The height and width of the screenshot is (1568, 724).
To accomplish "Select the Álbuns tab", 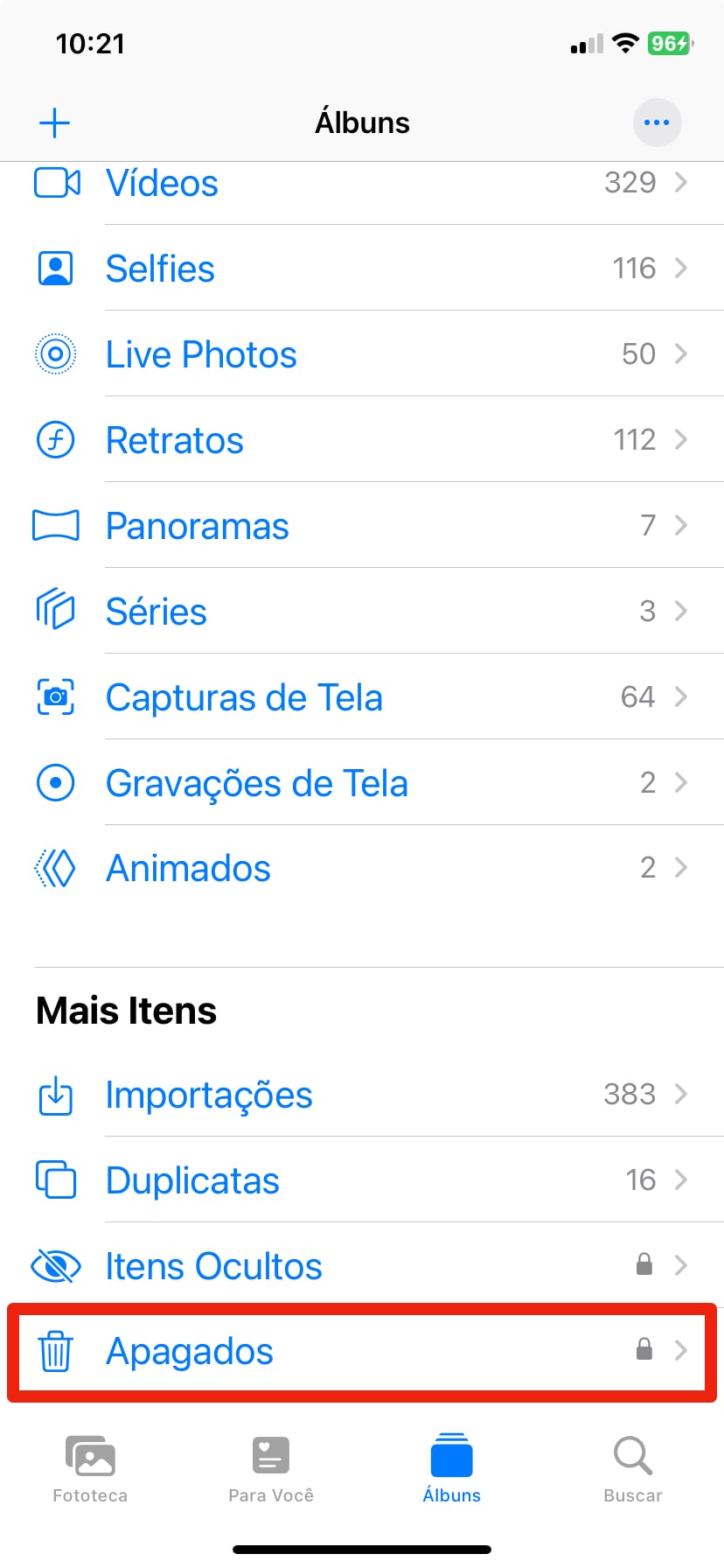I will (x=452, y=1470).
